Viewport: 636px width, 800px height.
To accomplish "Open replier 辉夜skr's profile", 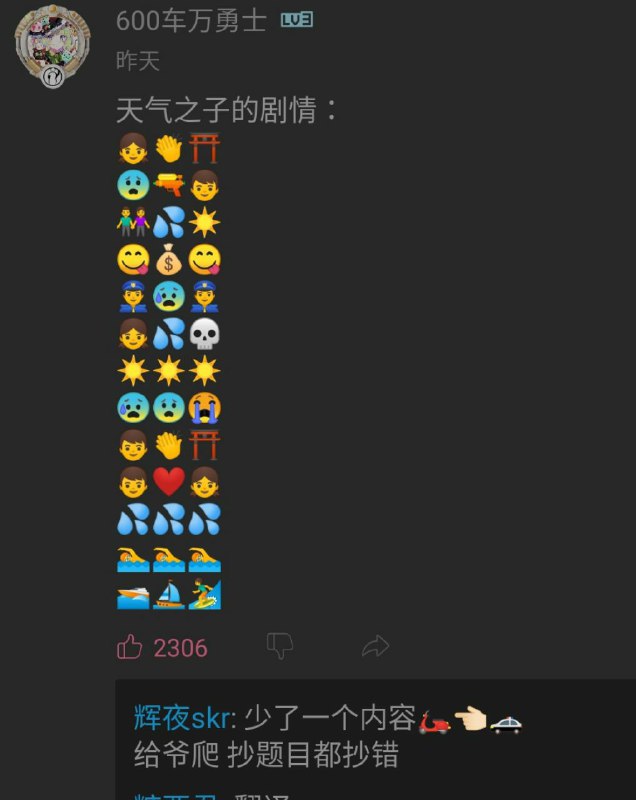I will (x=183, y=717).
